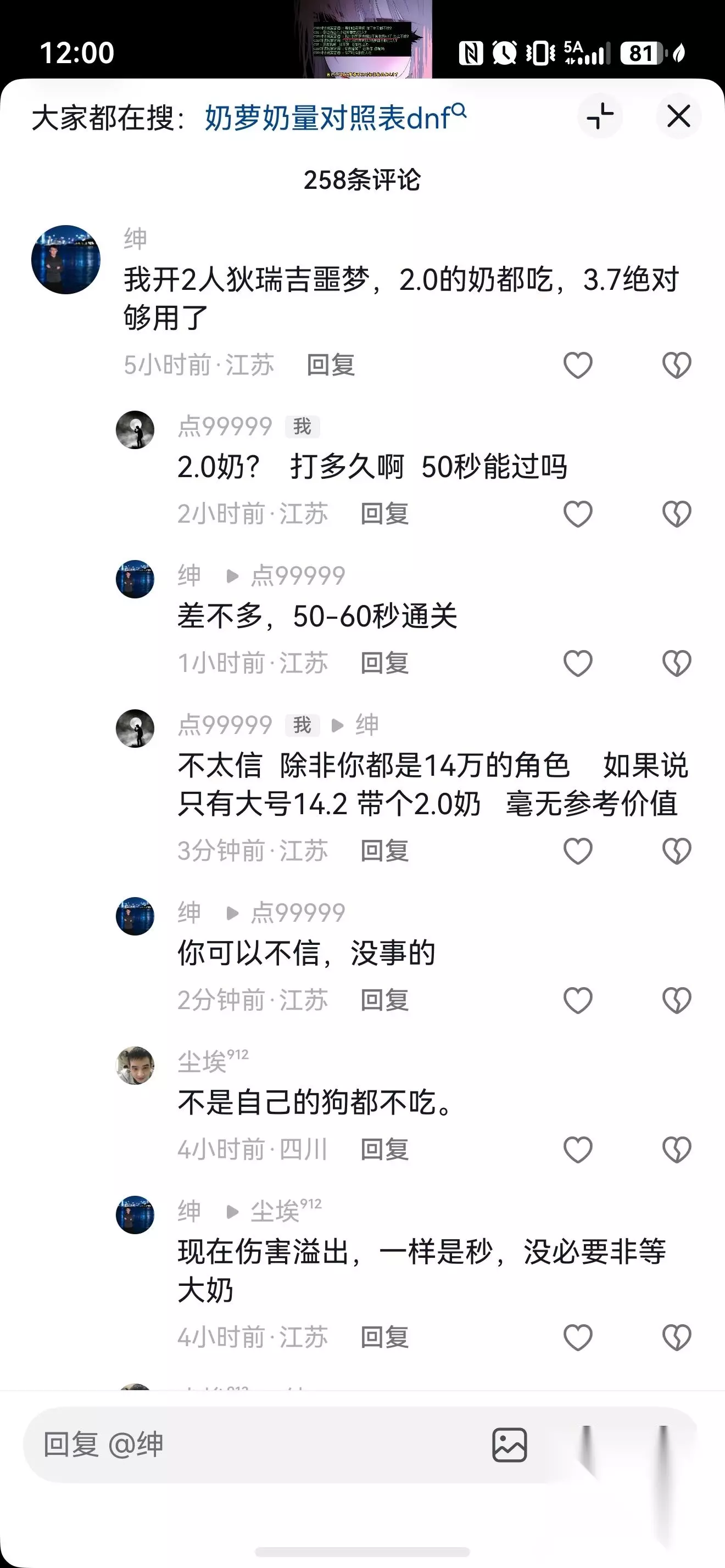Reply to 尘埃's comment 不是自己的狗都不吃
Screen dimensions: 725x1568
pyautogui.click(x=384, y=1150)
